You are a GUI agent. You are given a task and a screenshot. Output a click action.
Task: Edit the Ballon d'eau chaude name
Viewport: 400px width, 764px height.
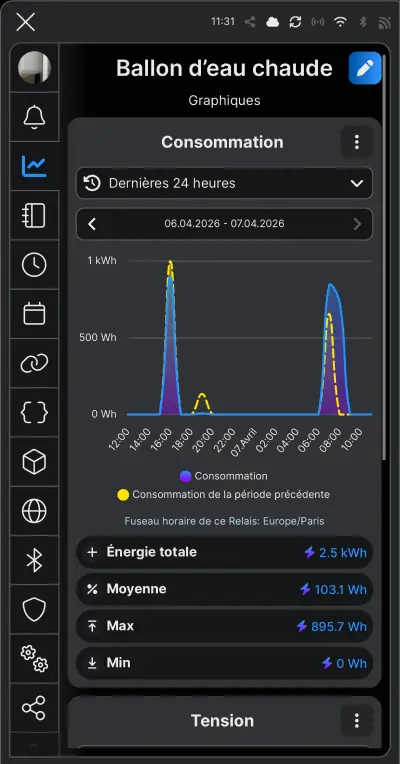click(x=365, y=68)
